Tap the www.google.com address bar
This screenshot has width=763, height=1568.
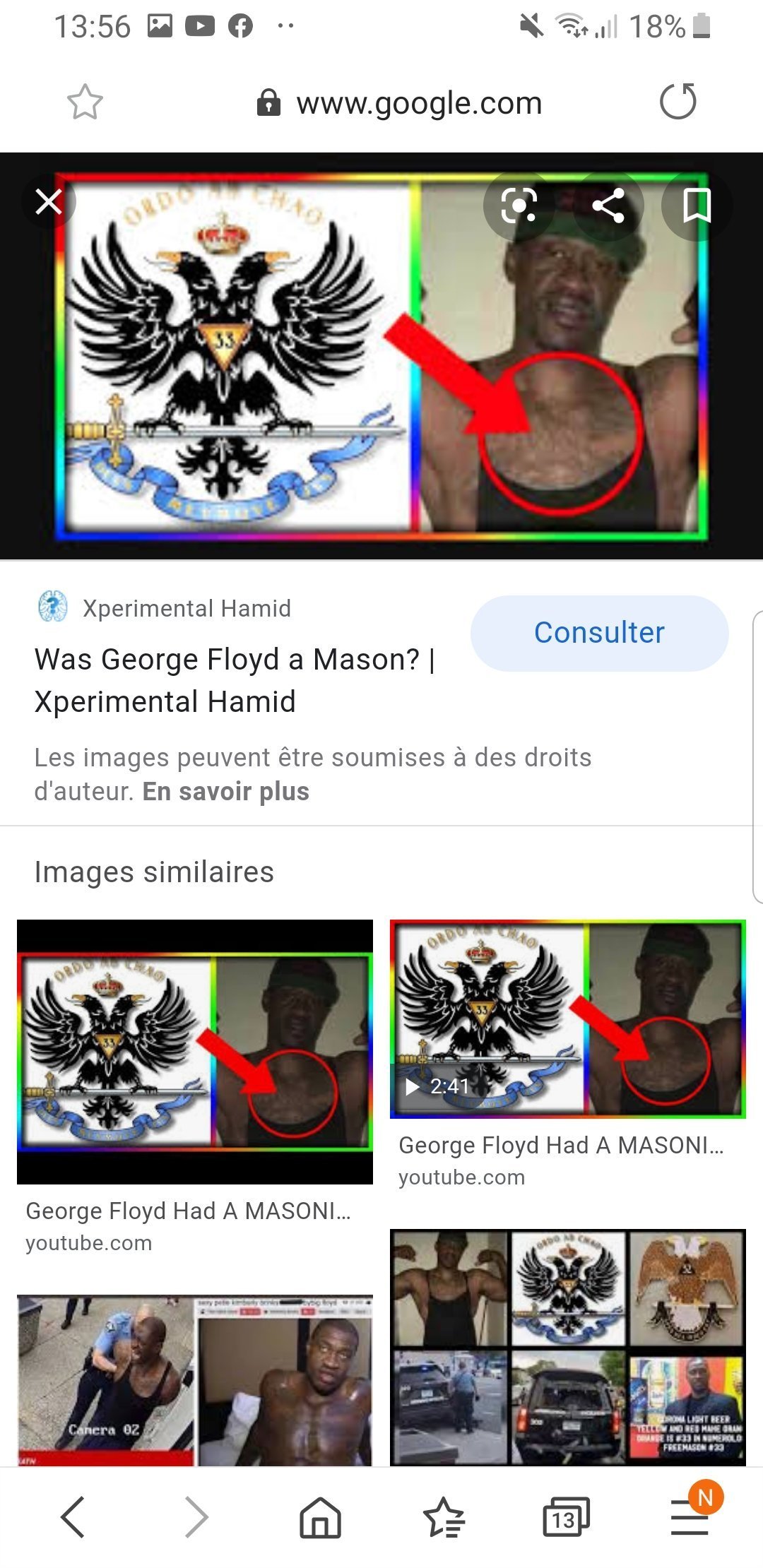418,103
